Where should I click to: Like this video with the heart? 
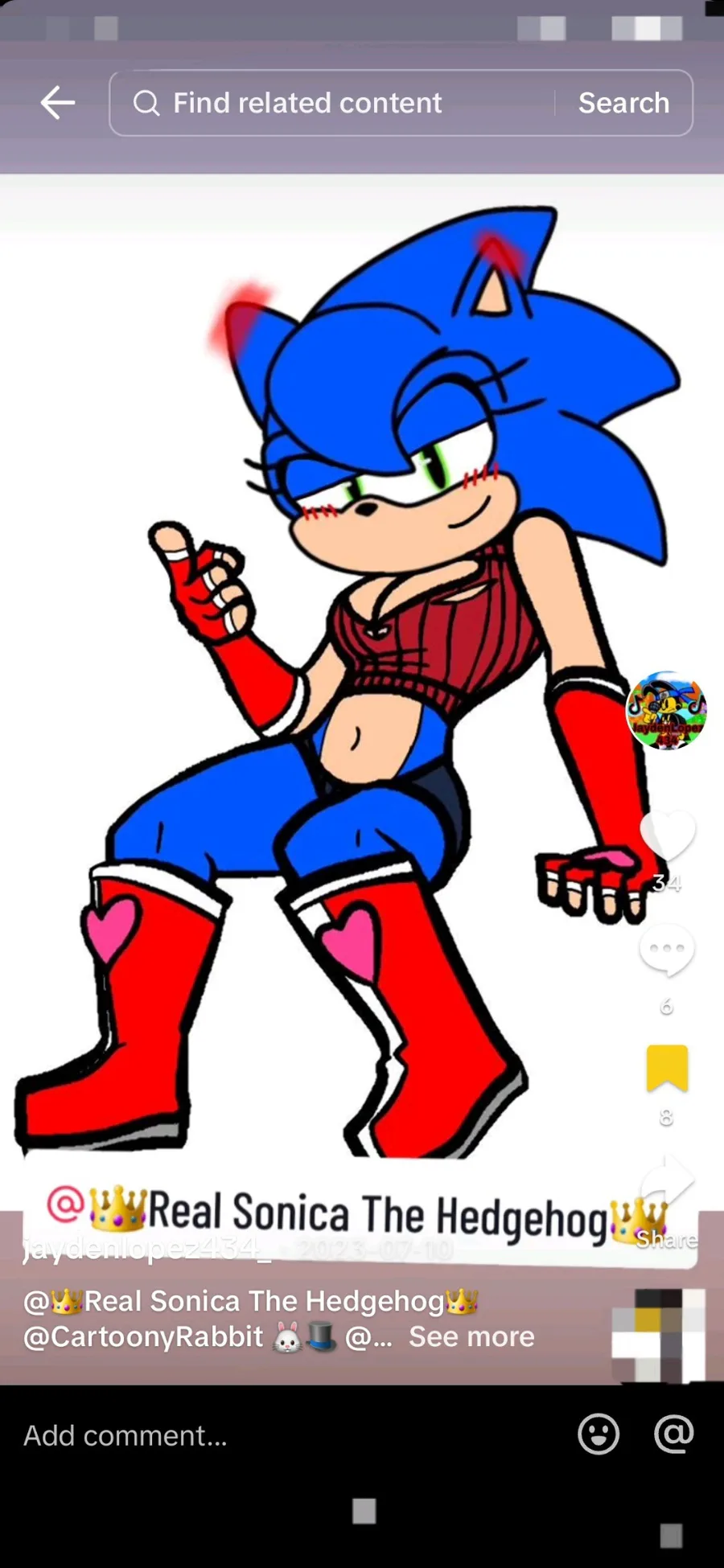click(667, 836)
